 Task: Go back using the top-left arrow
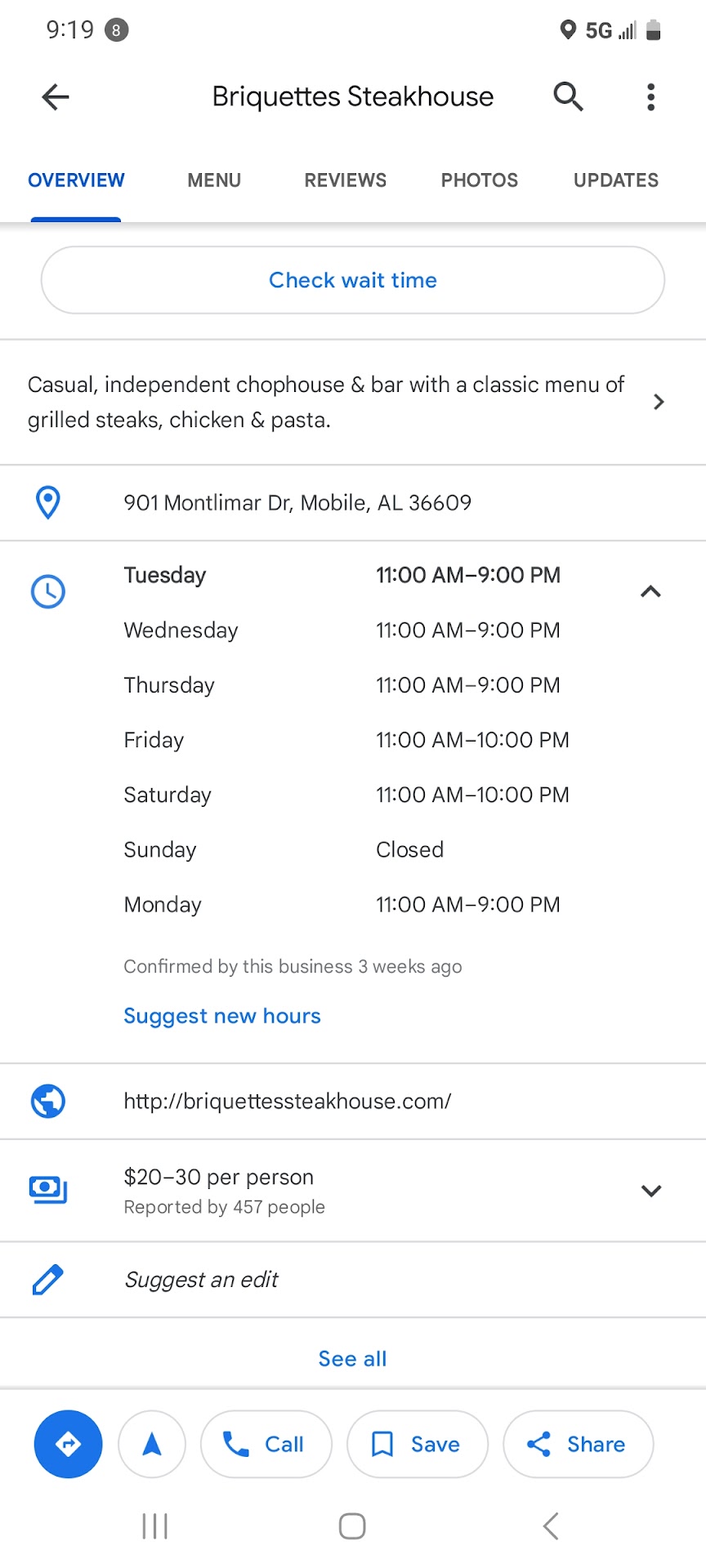click(56, 97)
